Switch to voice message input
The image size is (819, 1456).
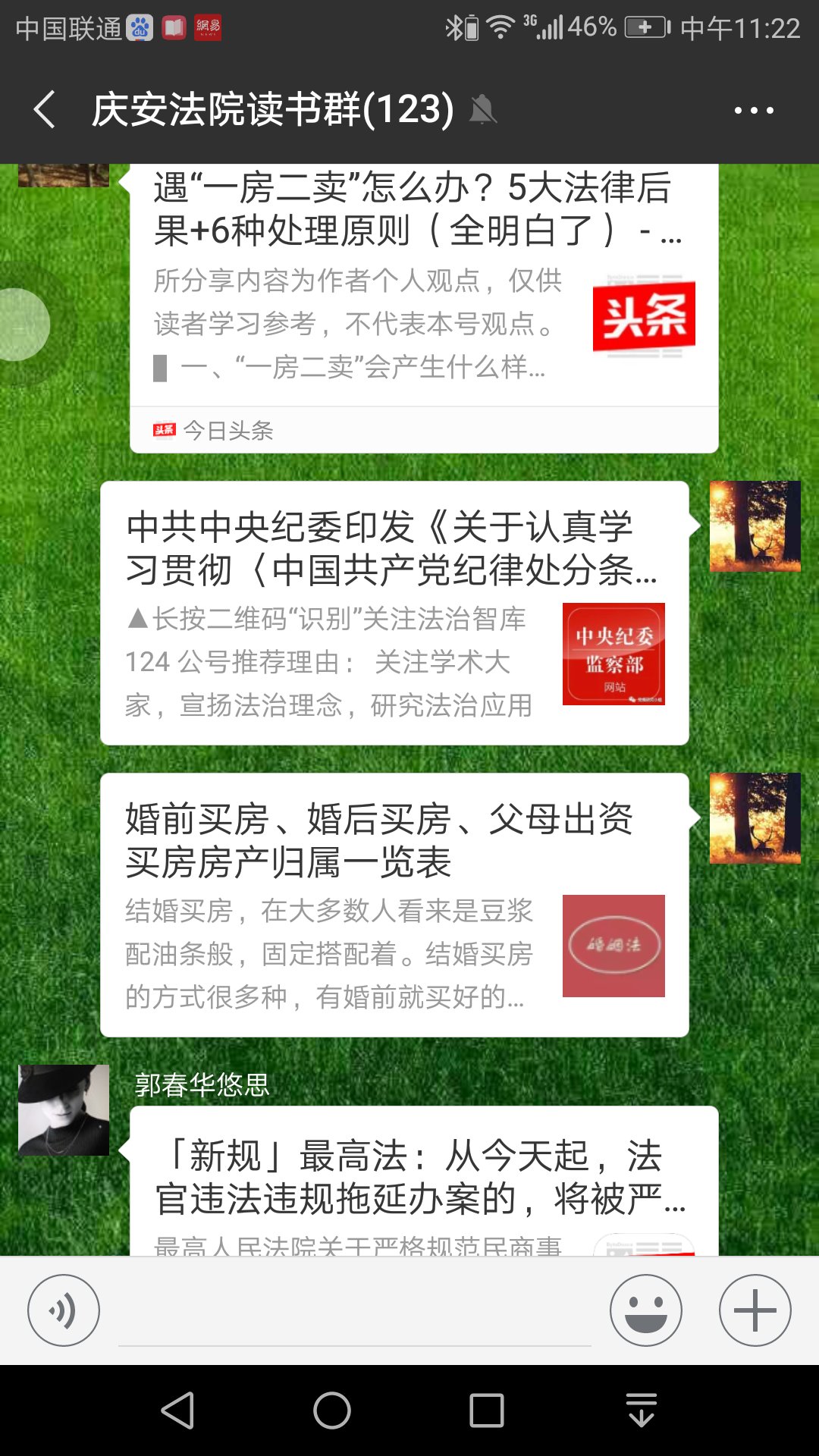click(64, 1310)
